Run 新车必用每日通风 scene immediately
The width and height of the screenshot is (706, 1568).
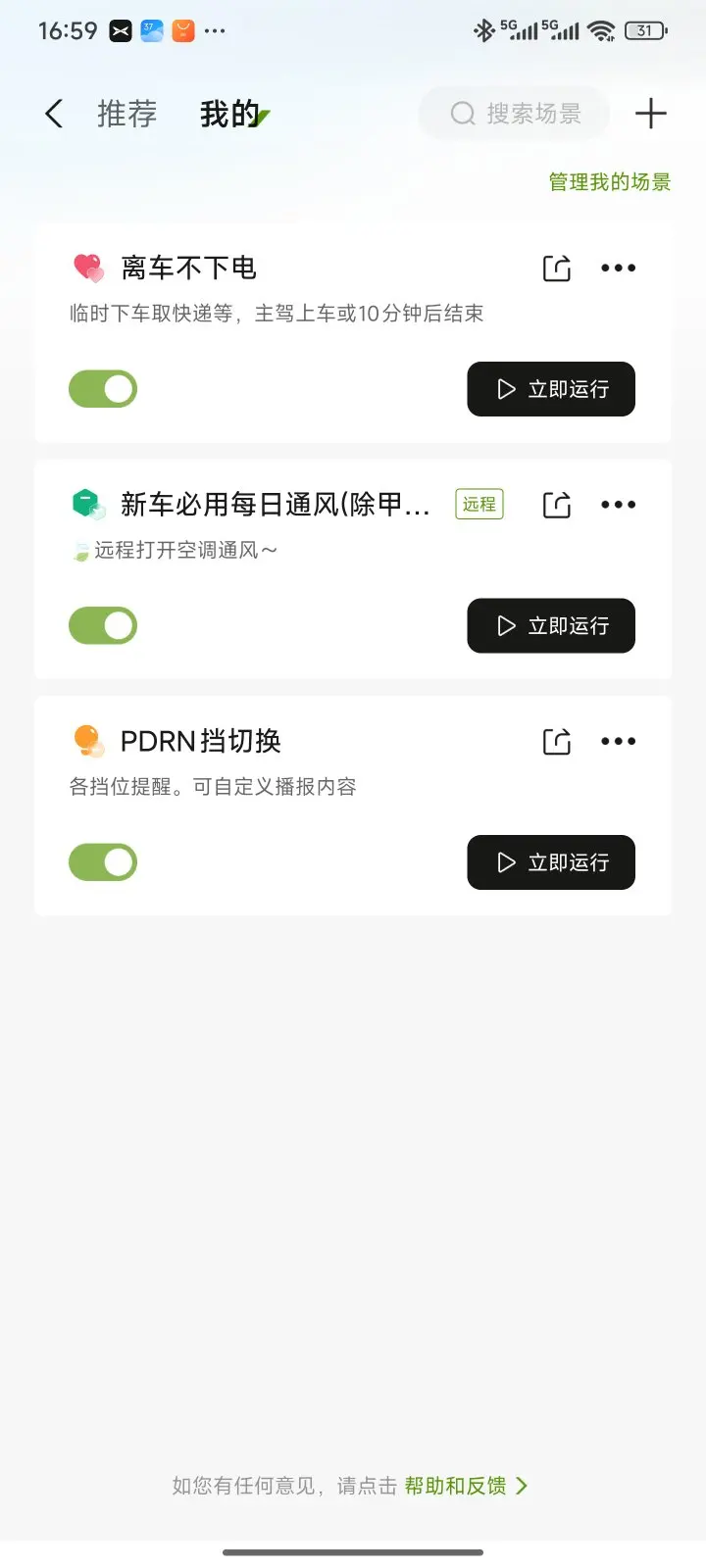pos(551,625)
